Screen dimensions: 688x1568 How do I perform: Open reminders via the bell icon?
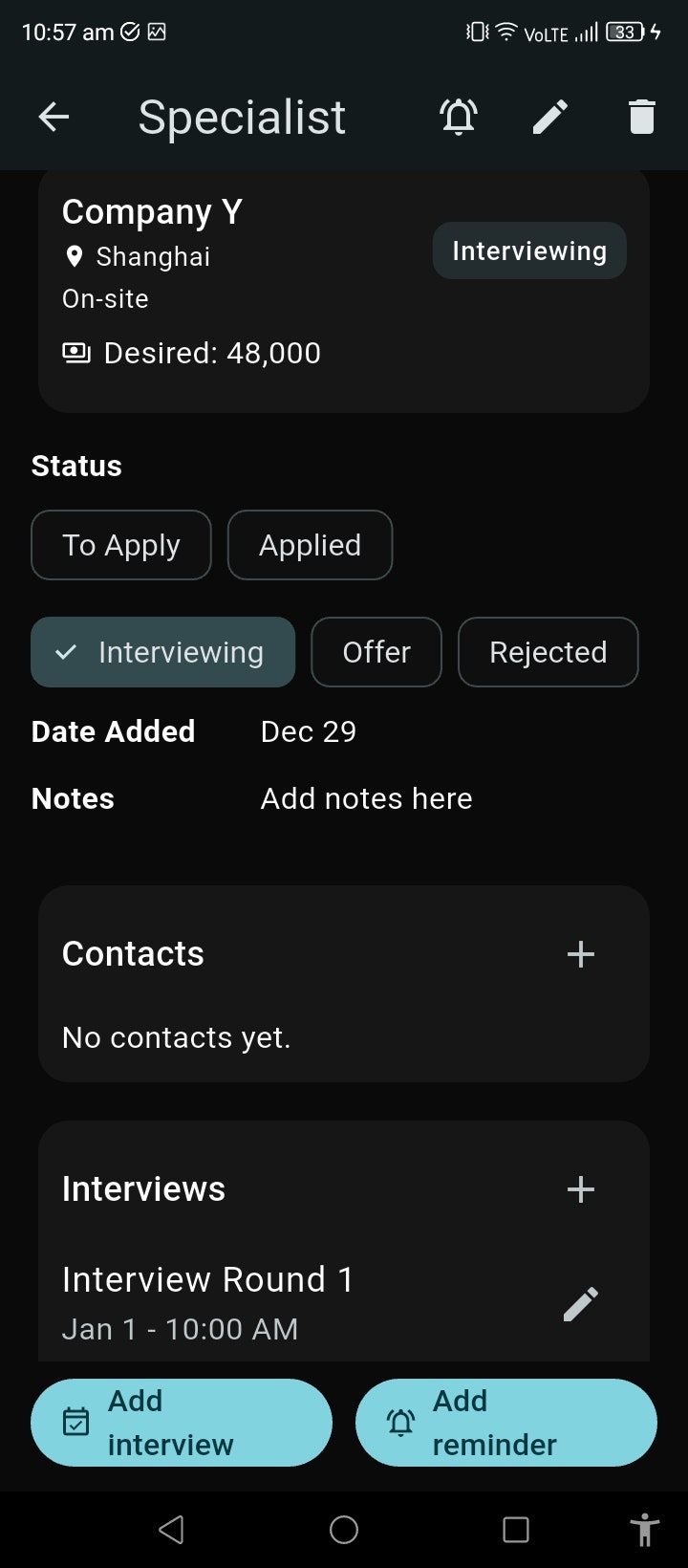click(x=458, y=116)
